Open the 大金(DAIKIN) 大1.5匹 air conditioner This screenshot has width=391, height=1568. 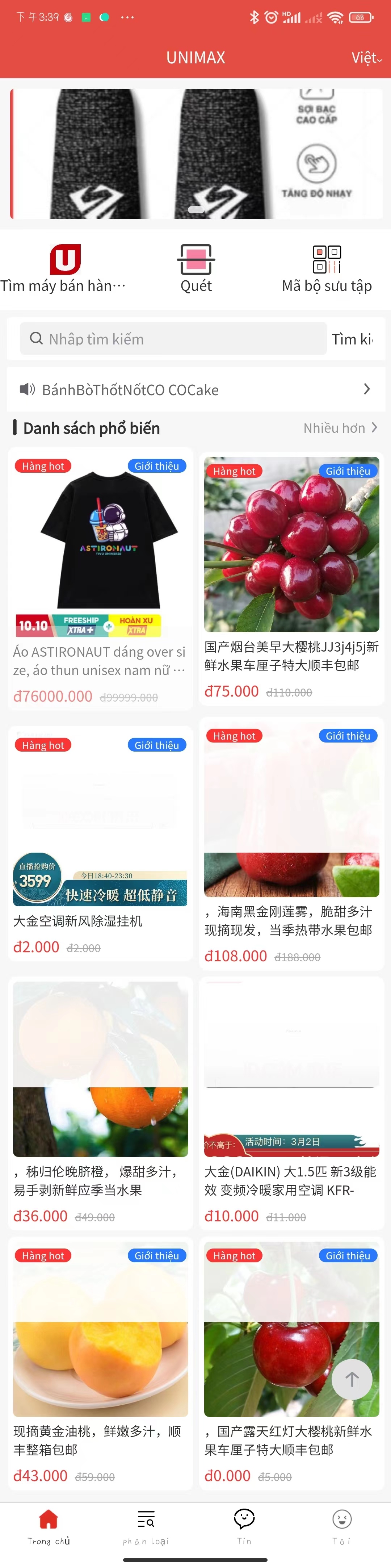click(292, 1102)
